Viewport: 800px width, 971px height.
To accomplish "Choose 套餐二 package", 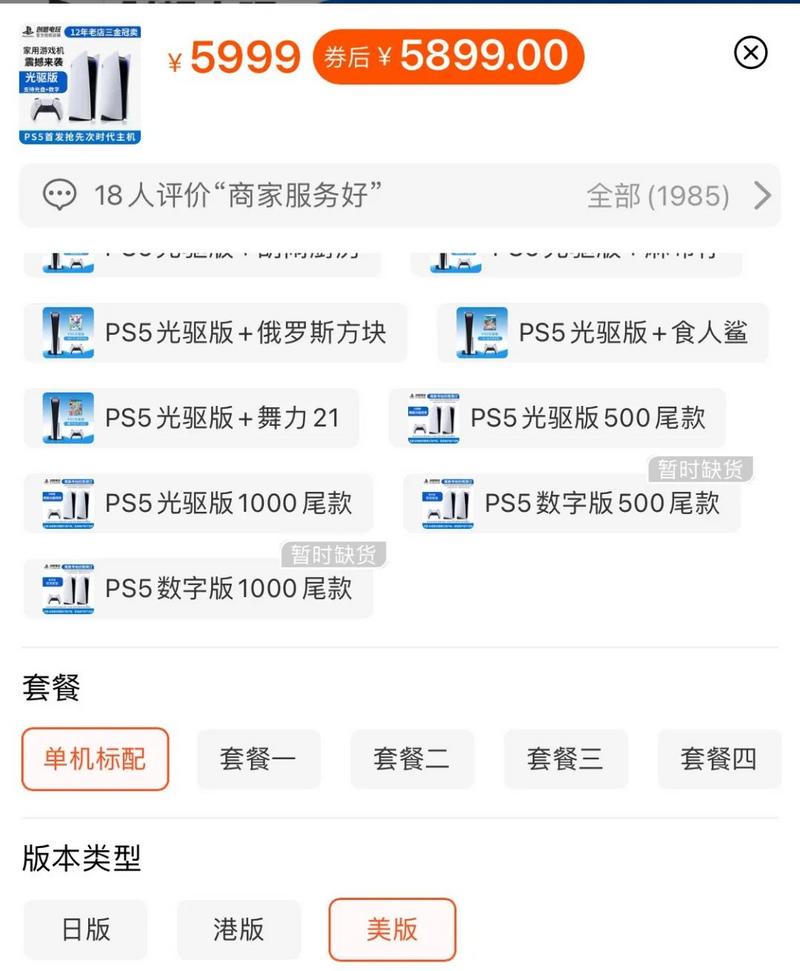I will 411,759.
